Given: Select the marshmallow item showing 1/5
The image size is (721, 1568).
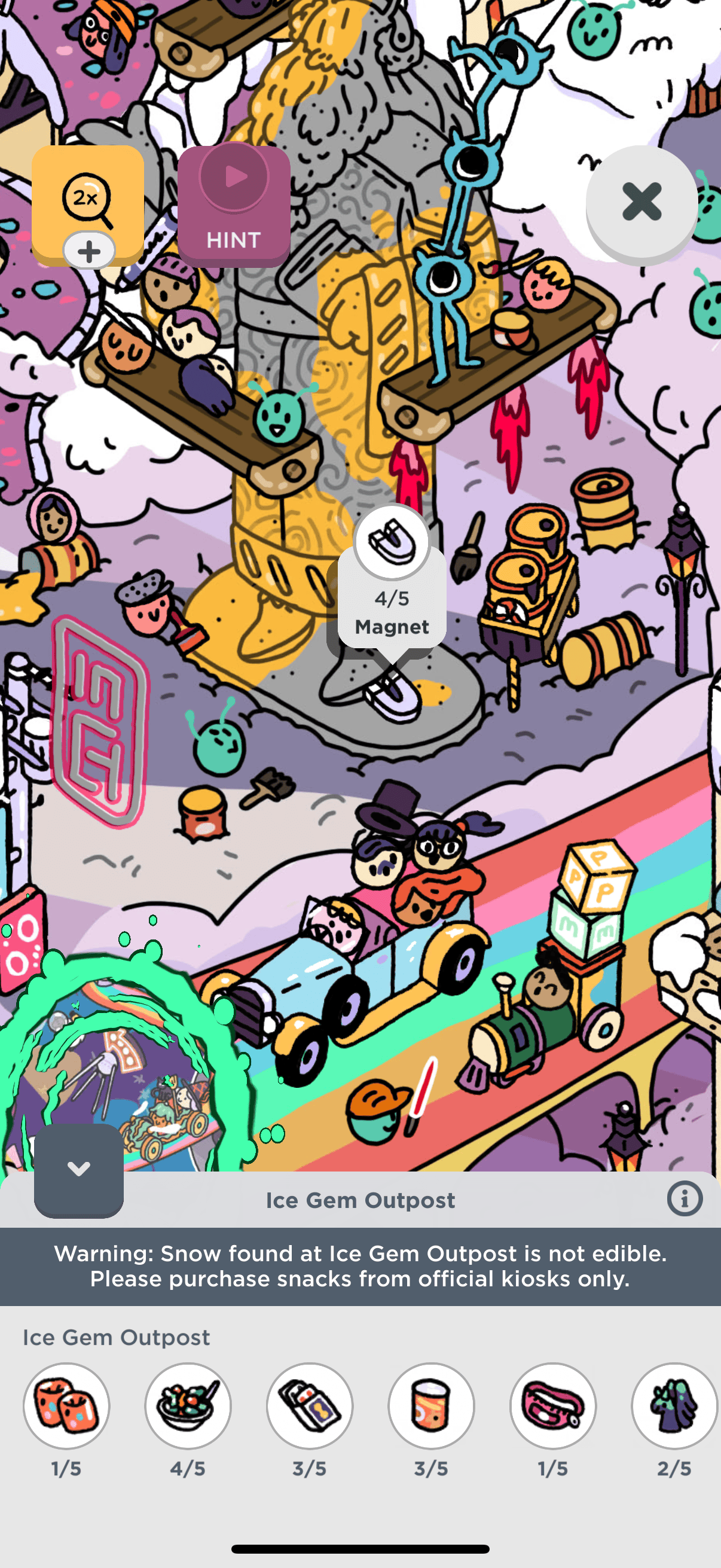Looking at the screenshot, I should [66, 1406].
